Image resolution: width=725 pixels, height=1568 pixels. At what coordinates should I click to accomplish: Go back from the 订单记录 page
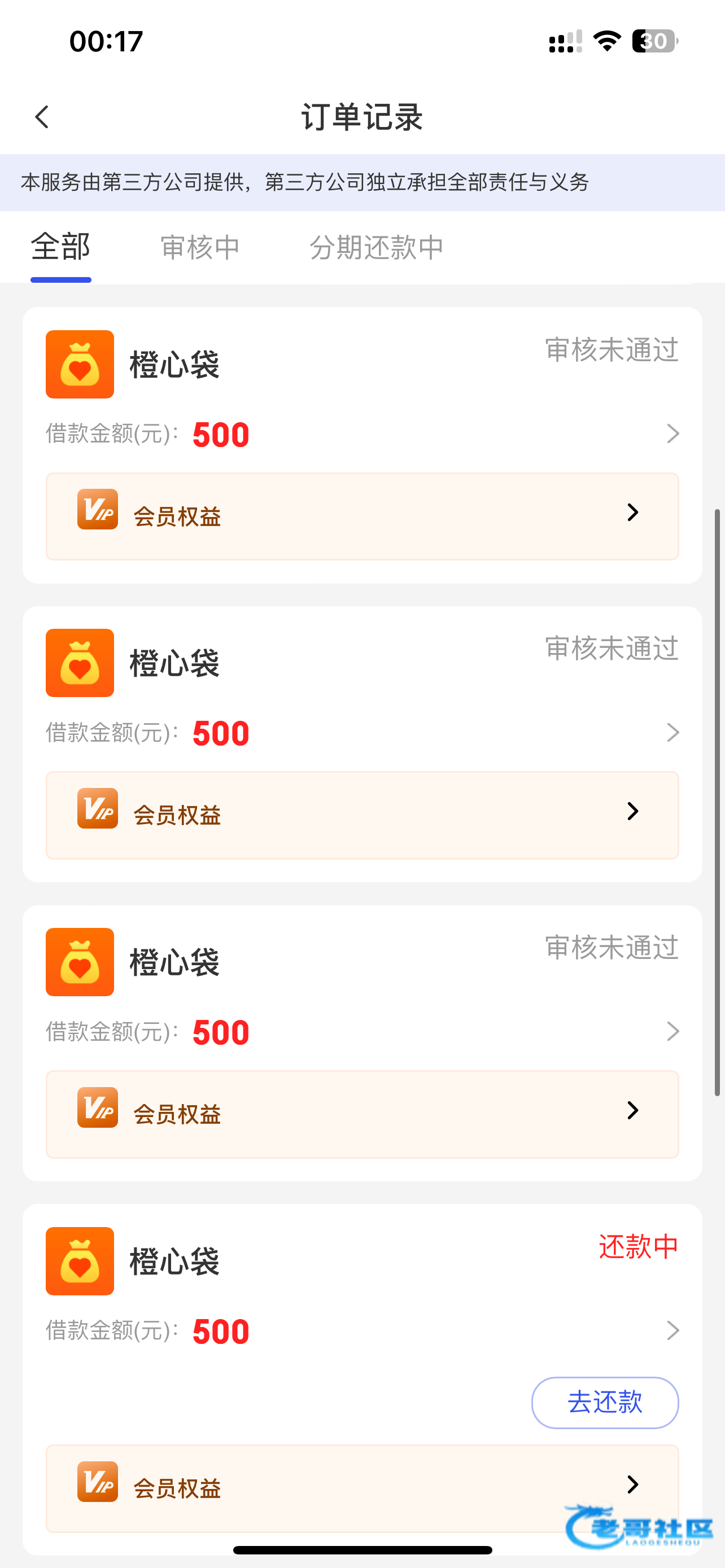coord(41,117)
